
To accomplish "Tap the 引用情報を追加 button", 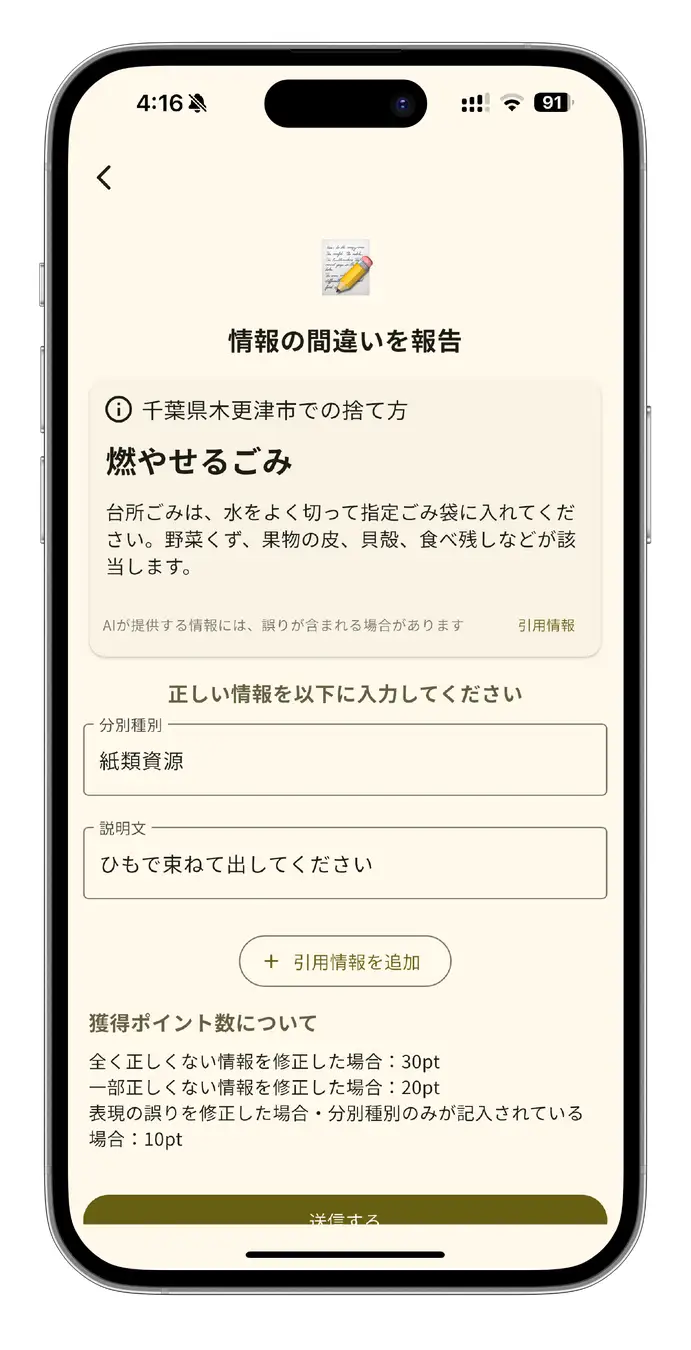I will pyautogui.click(x=345, y=962).
